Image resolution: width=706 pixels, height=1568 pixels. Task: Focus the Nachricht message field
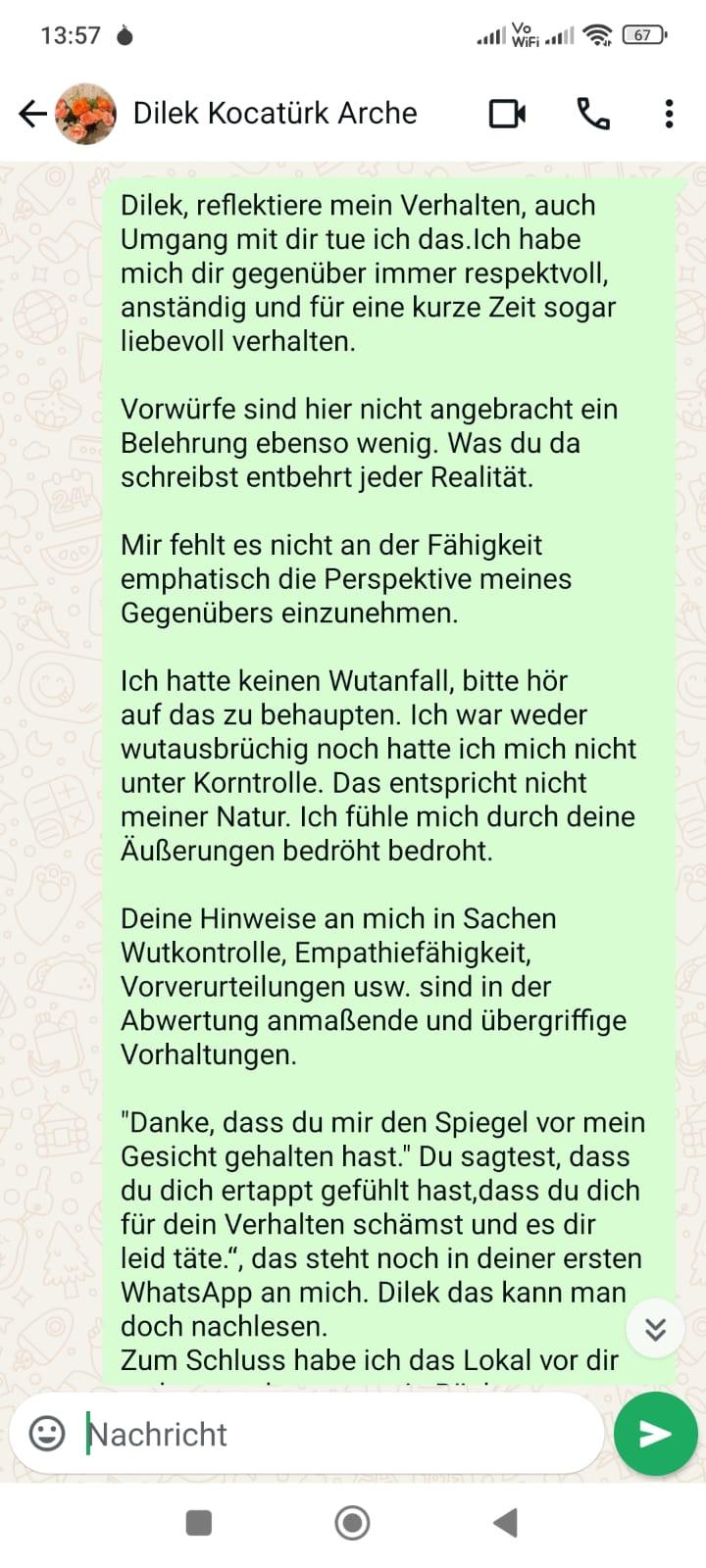click(x=333, y=1434)
